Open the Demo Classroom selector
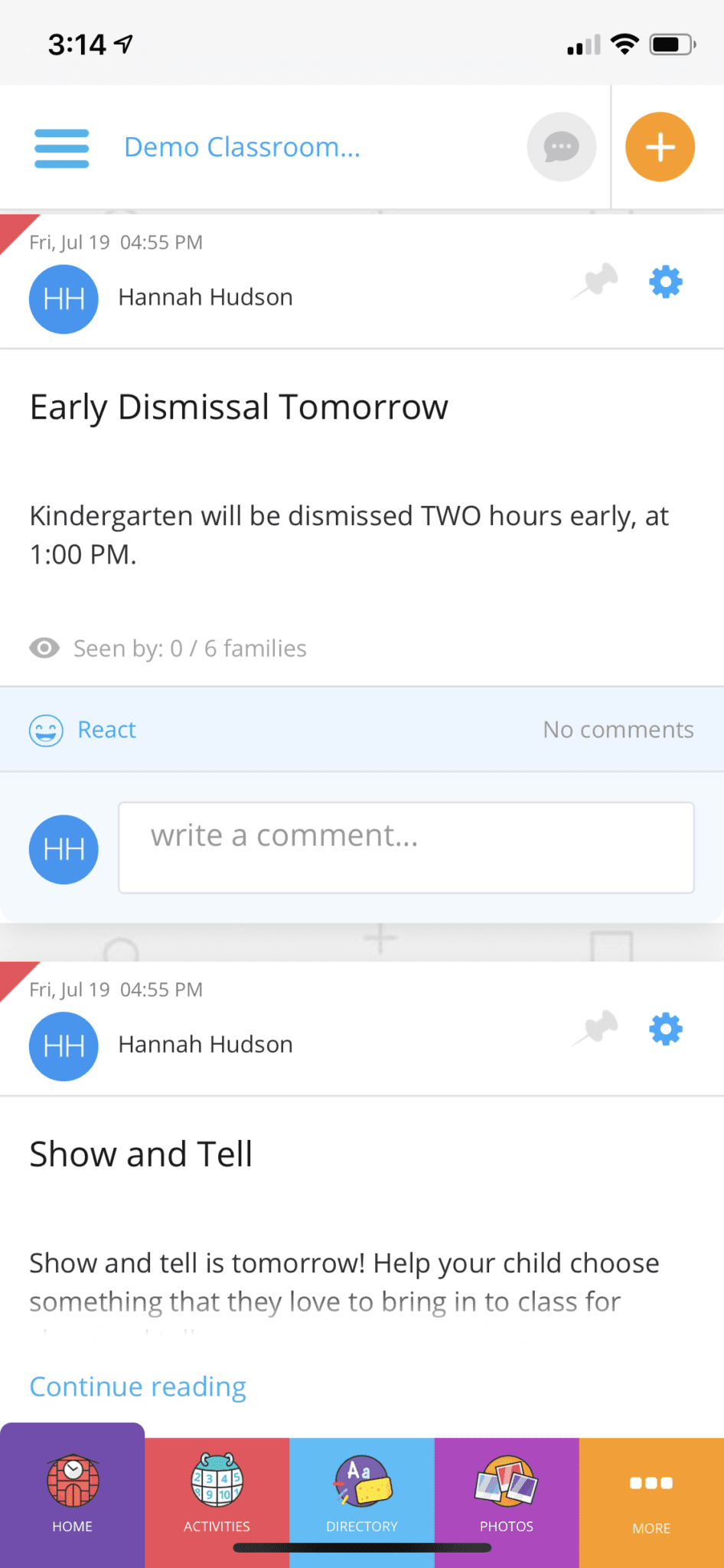 (242, 147)
